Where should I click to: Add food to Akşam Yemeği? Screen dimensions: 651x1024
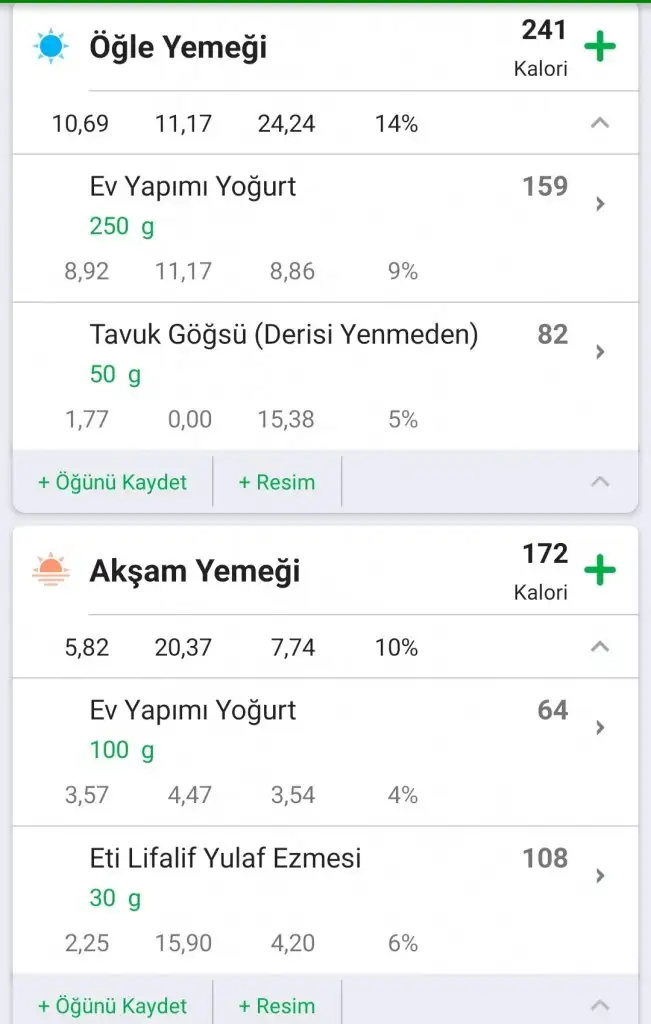pyautogui.click(x=600, y=571)
